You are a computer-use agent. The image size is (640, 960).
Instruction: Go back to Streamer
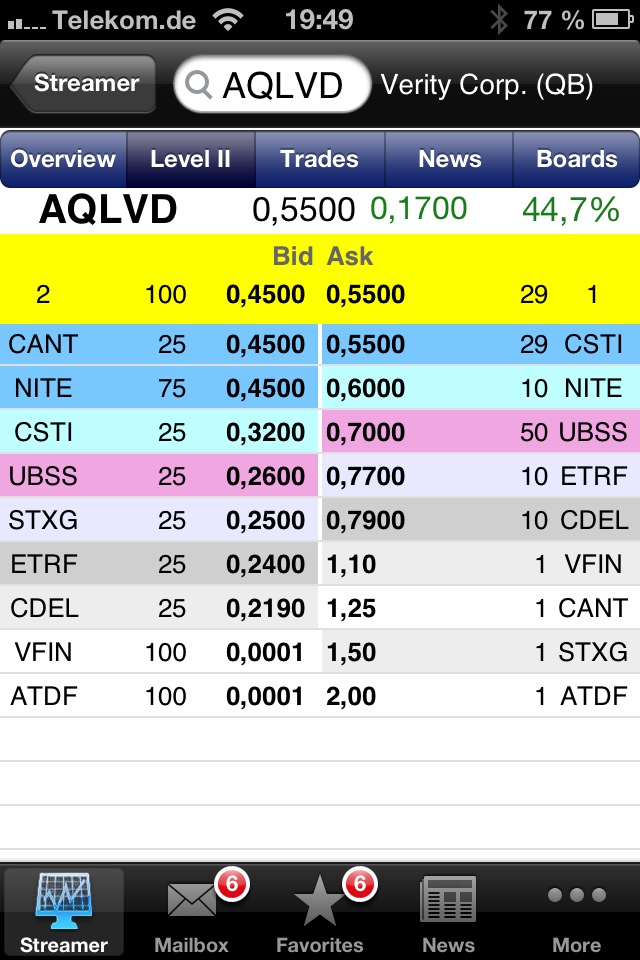coord(84,84)
